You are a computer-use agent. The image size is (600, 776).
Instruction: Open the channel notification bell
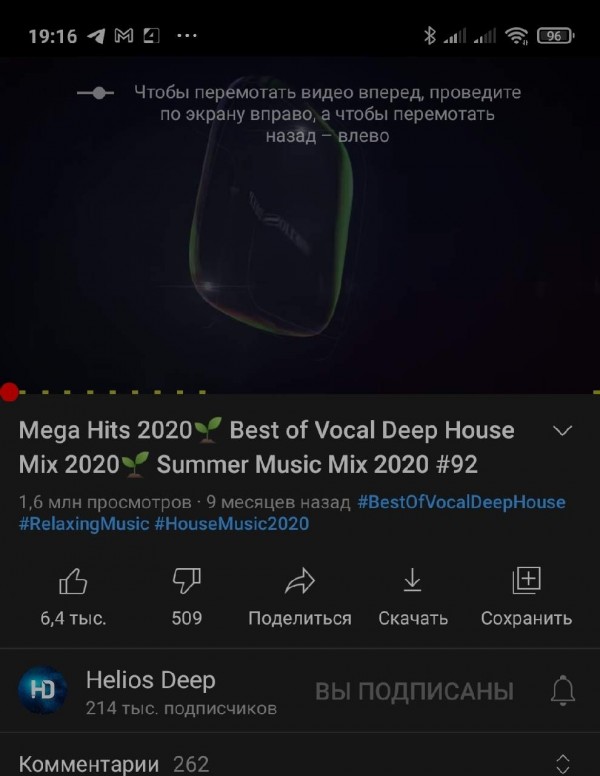(x=563, y=690)
